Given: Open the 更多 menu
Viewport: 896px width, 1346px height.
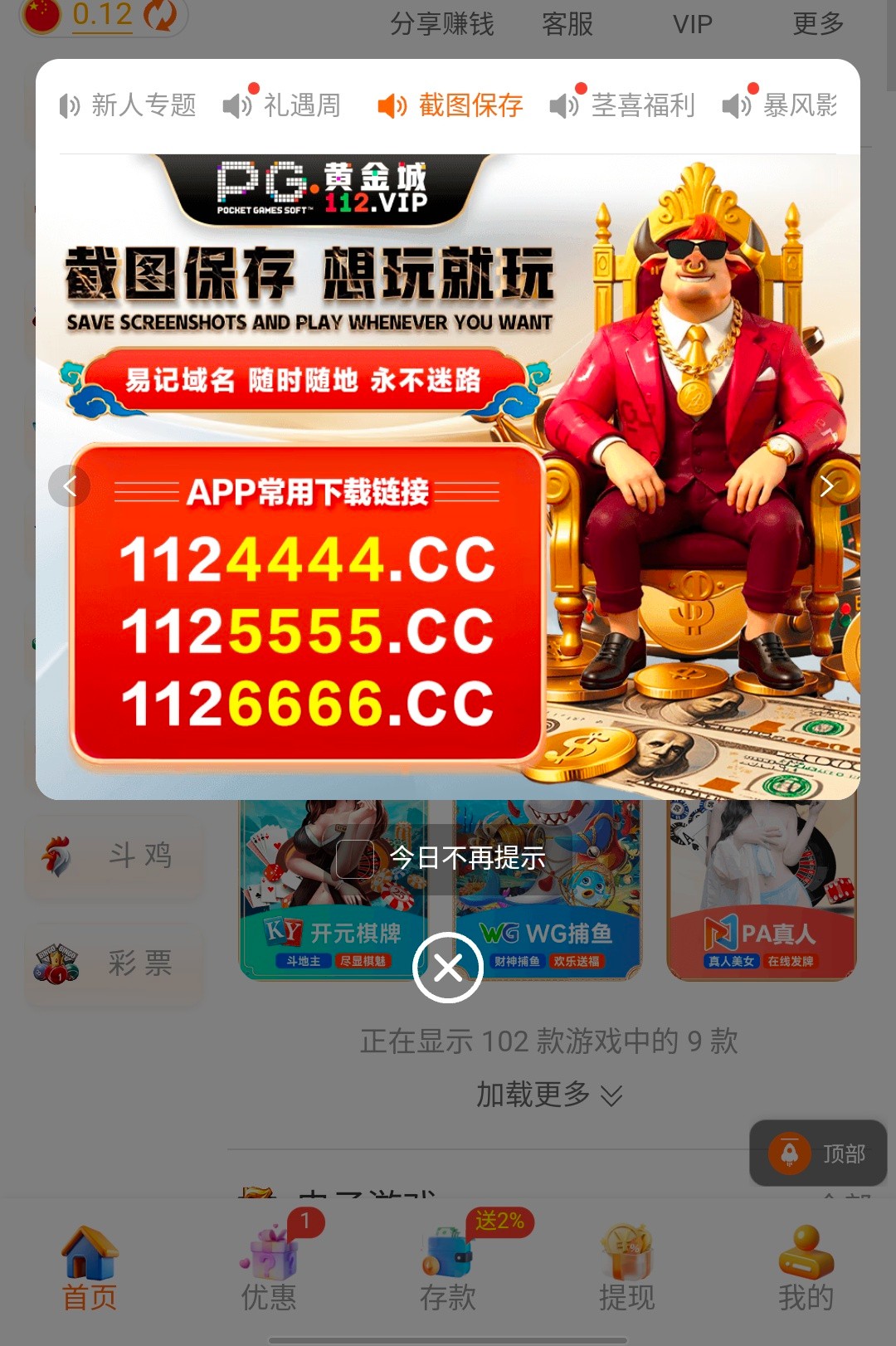Looking at the screenshot, I should point(818,24).
